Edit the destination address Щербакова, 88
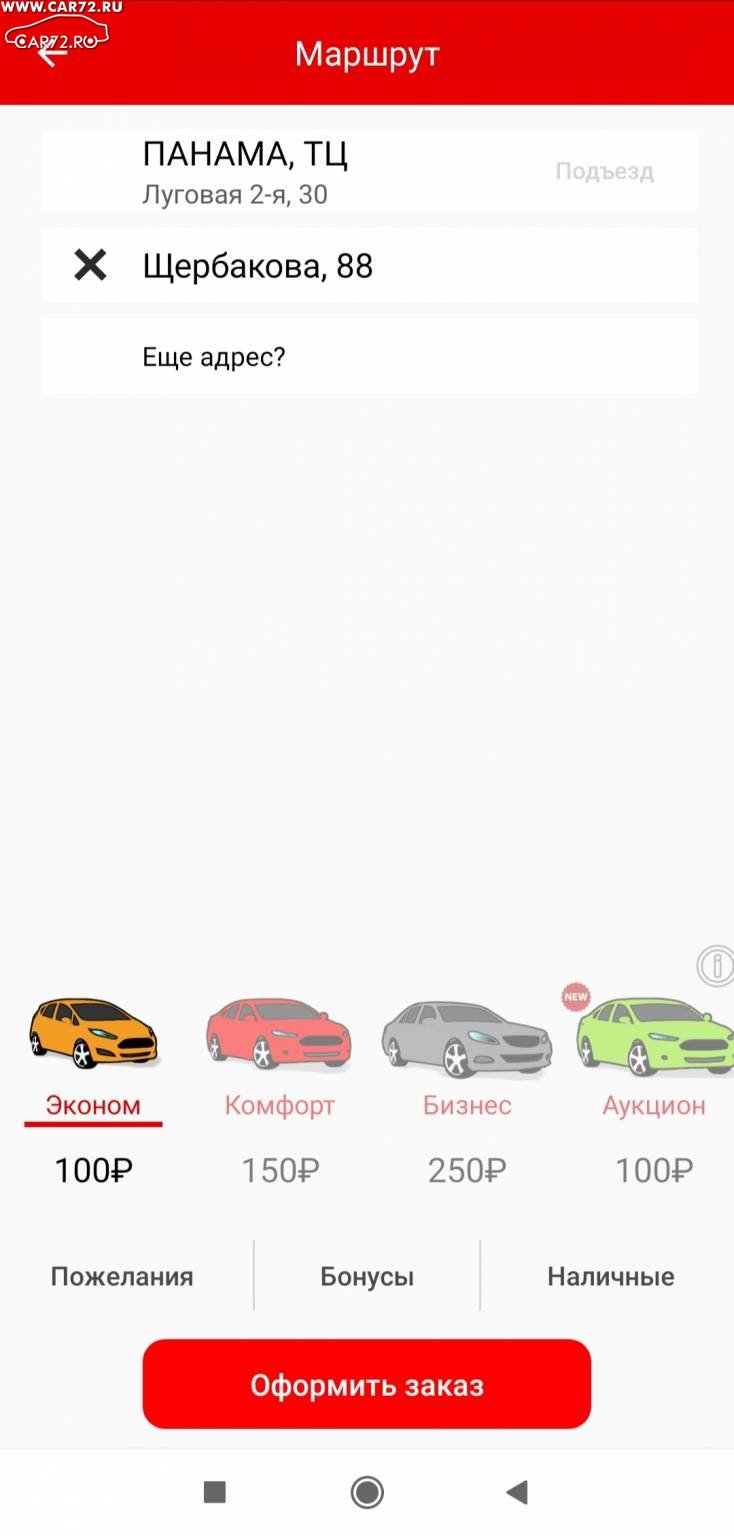 (x=400, y=266)
